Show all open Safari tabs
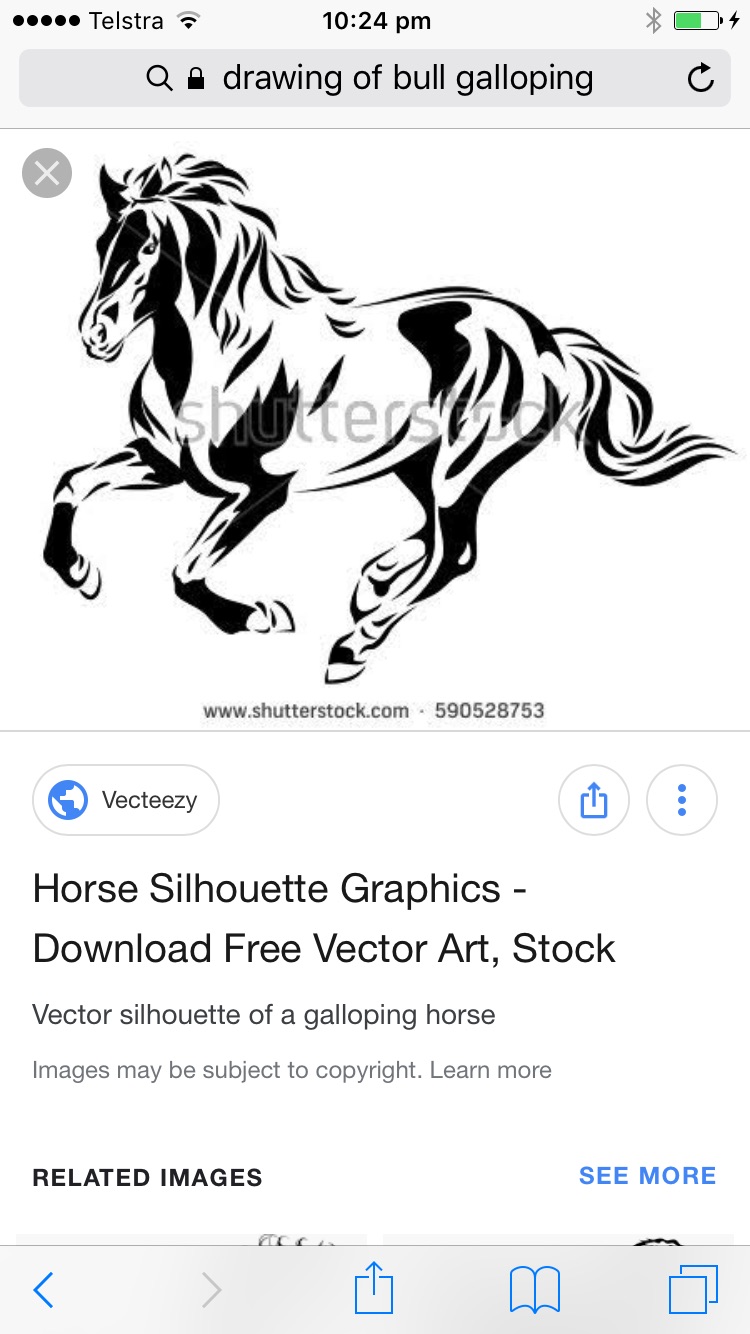Viewport: 750px width, 1334px height. pos(693,1290)
